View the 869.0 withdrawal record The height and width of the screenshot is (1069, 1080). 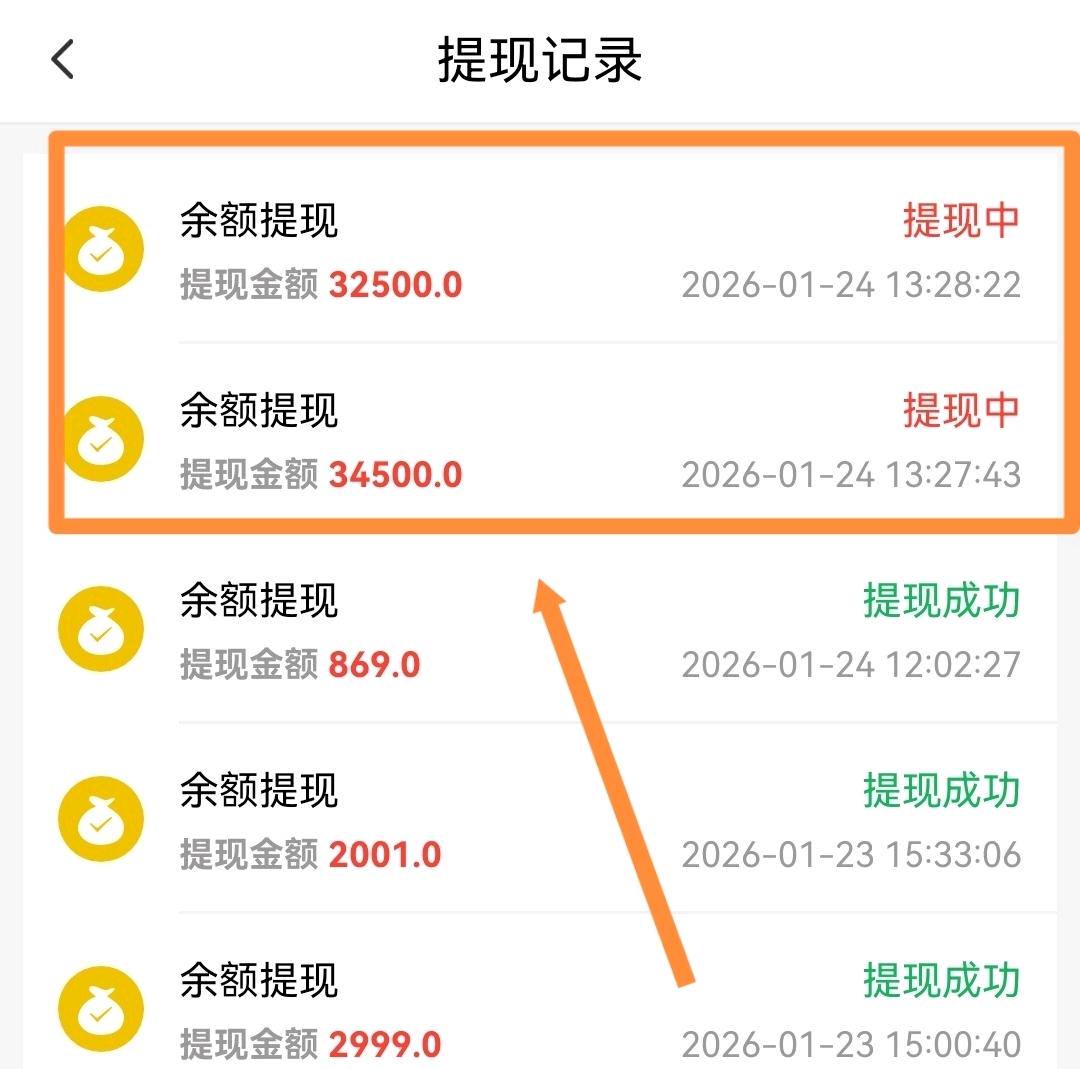560,631
